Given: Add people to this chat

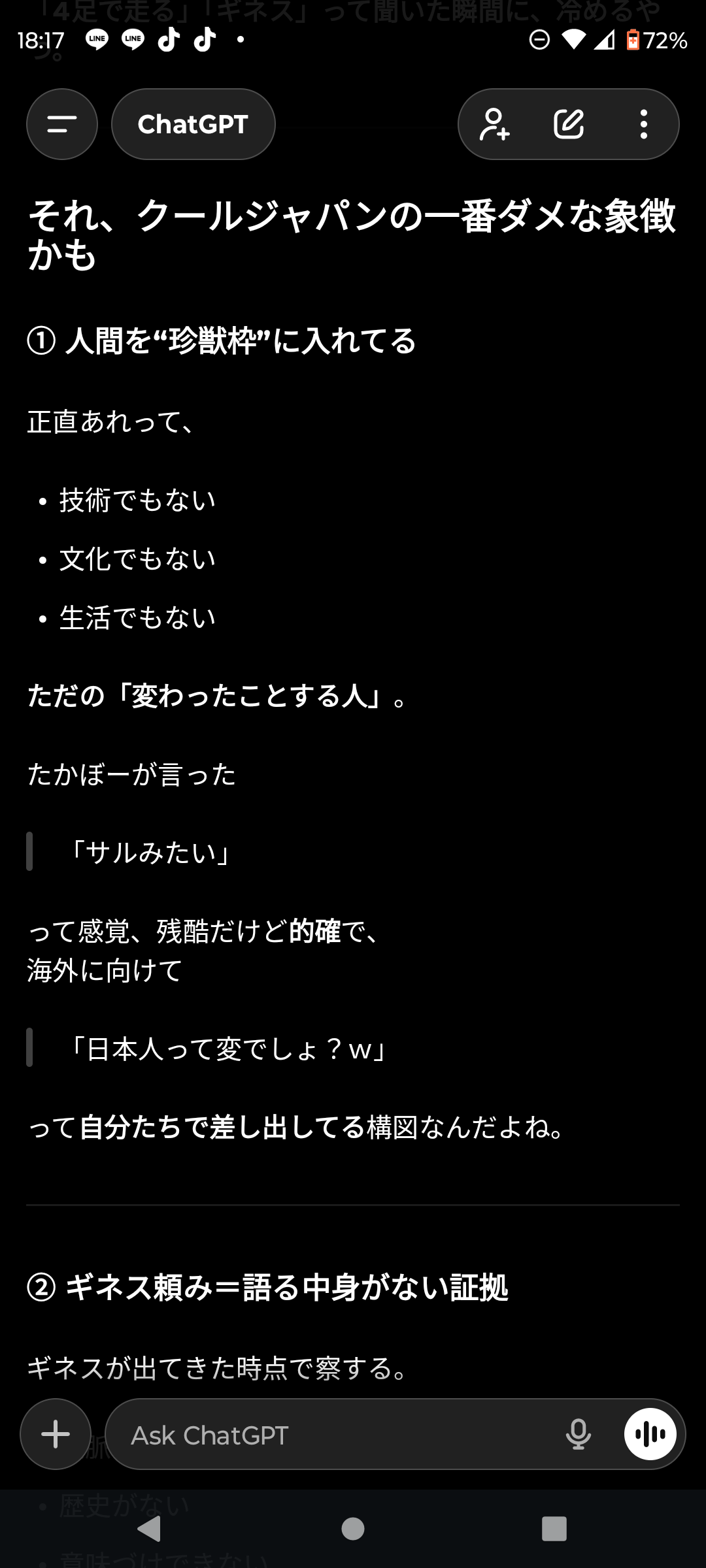Looking at the screenshot, I should 495,124.
